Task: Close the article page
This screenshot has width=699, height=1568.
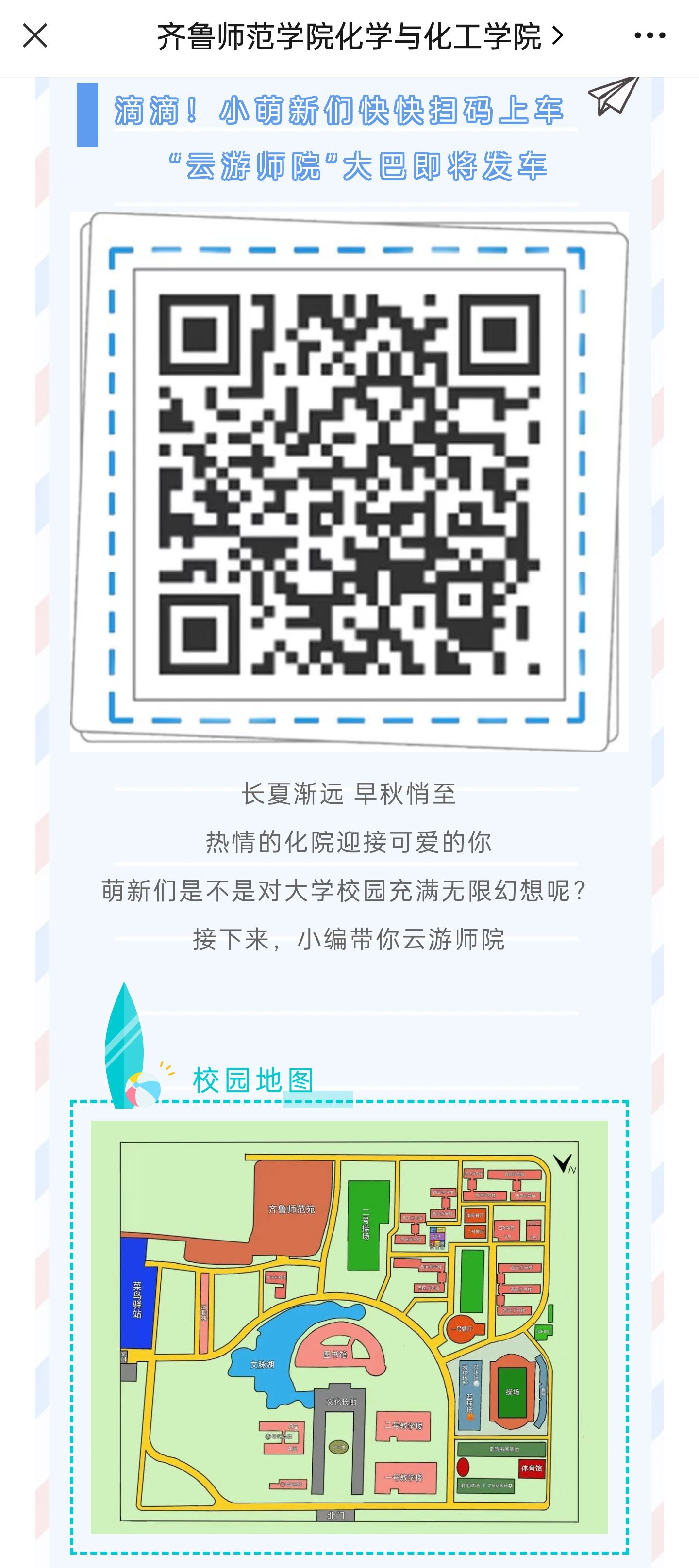Action: click(34, 36)
